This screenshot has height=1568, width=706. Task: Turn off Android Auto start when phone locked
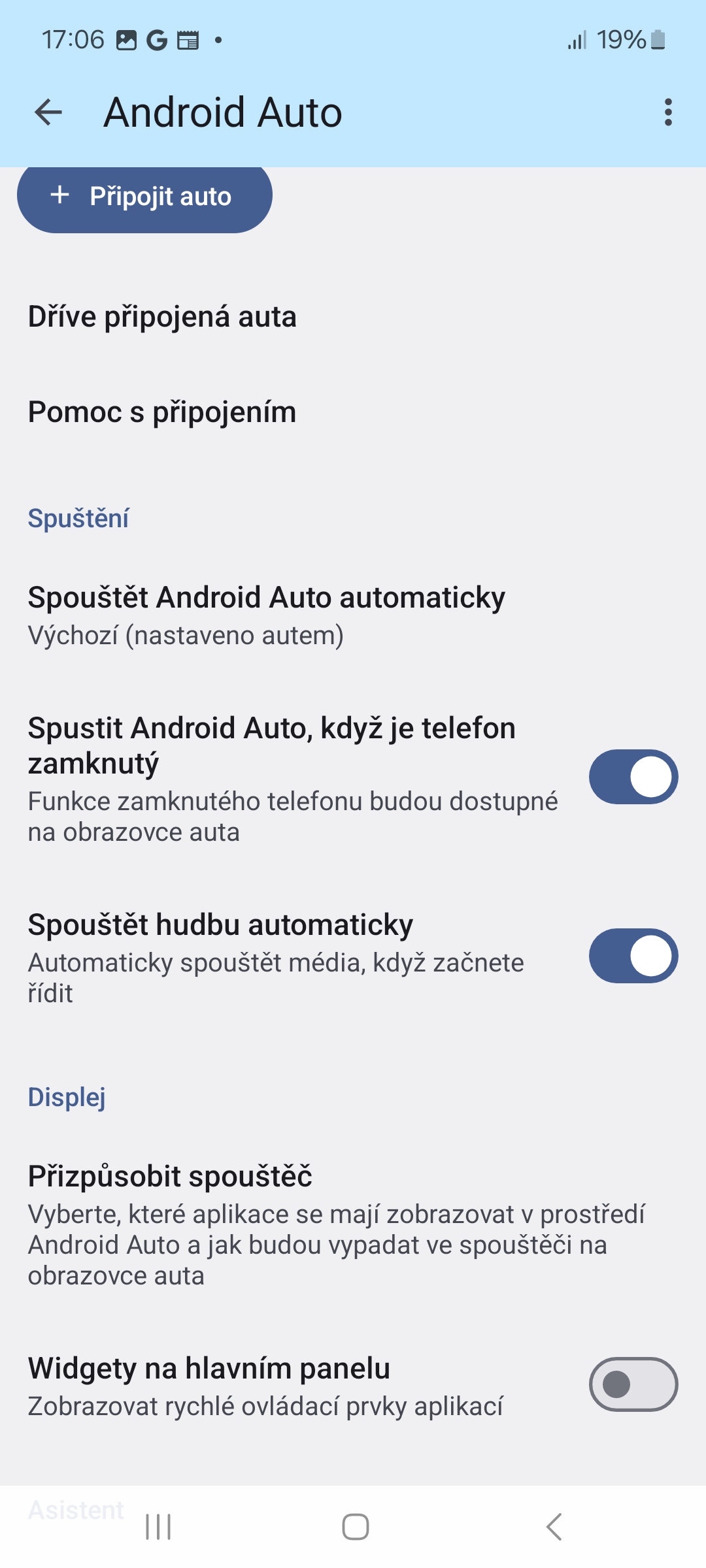633,777
